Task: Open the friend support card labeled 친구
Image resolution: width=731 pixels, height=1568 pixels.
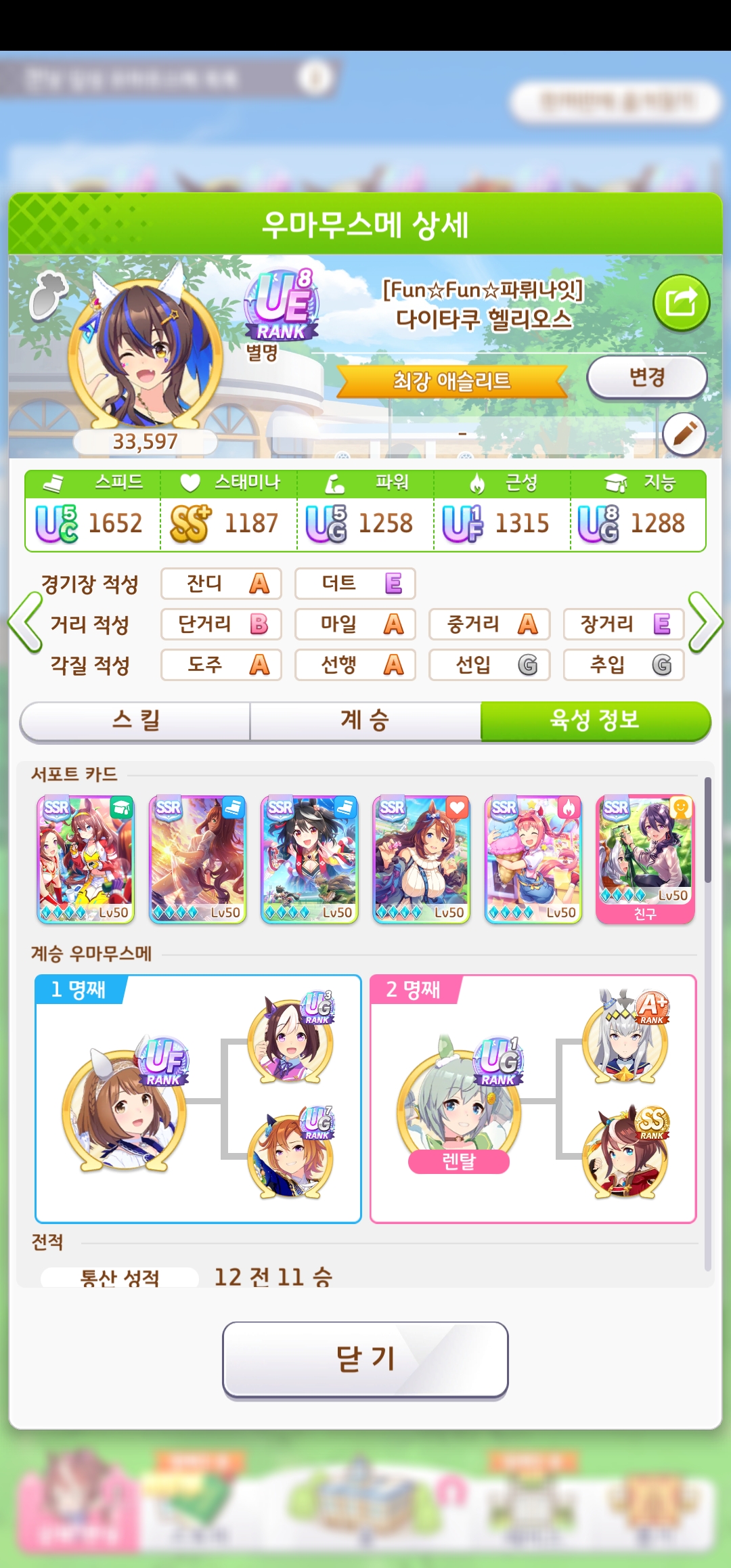Action: coord(645,859)
